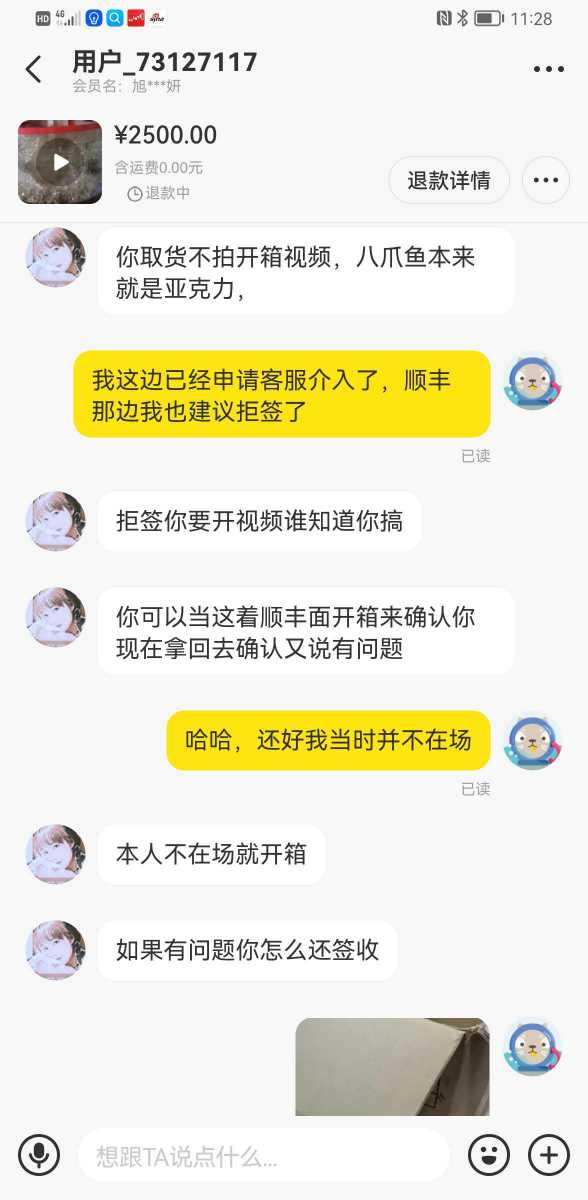588x1200 pixels.
Task: Open seller avatar beside 如果有问题你怎么还签收
Action: pyautogui.click(x=55, y=950)
